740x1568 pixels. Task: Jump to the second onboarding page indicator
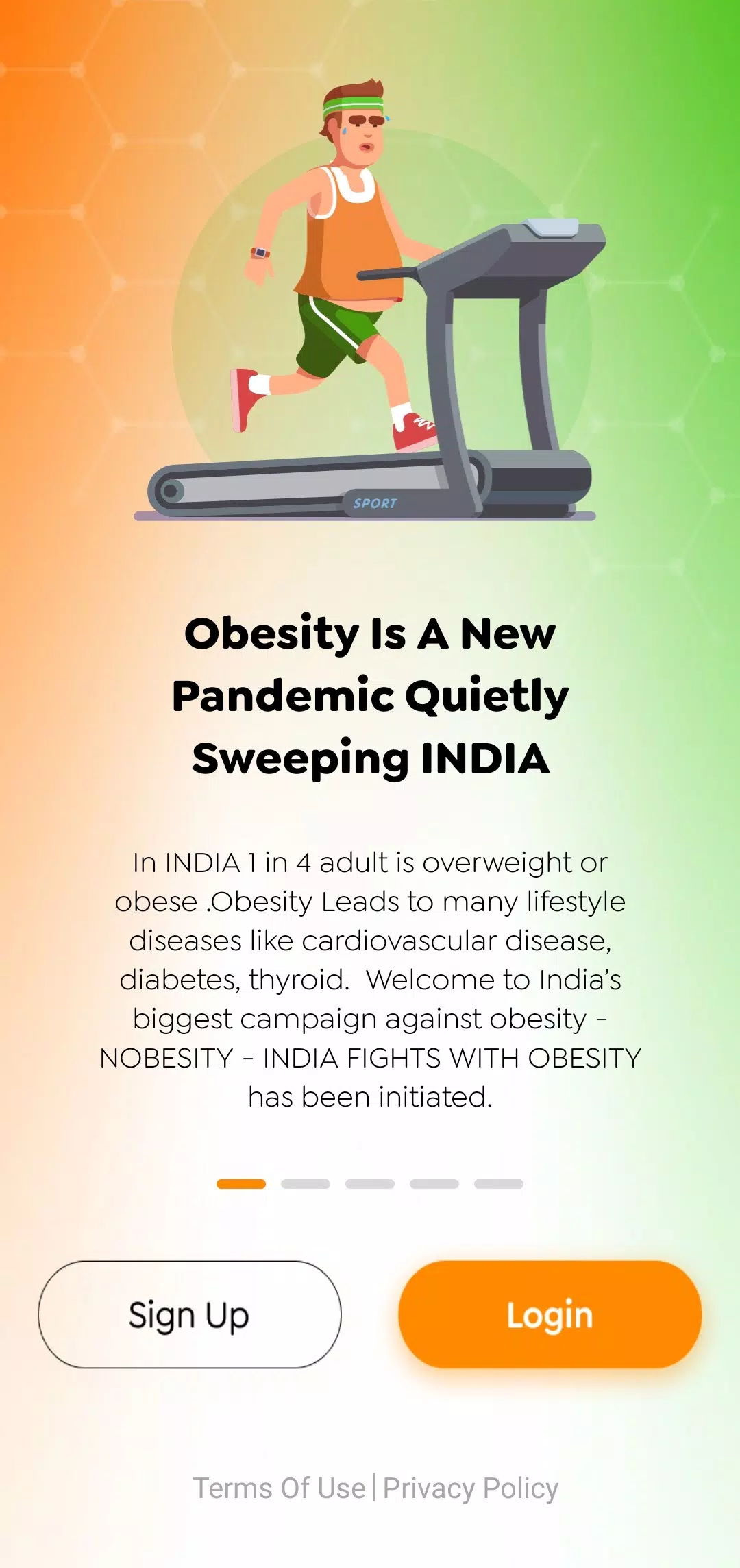pos(306,1184)
